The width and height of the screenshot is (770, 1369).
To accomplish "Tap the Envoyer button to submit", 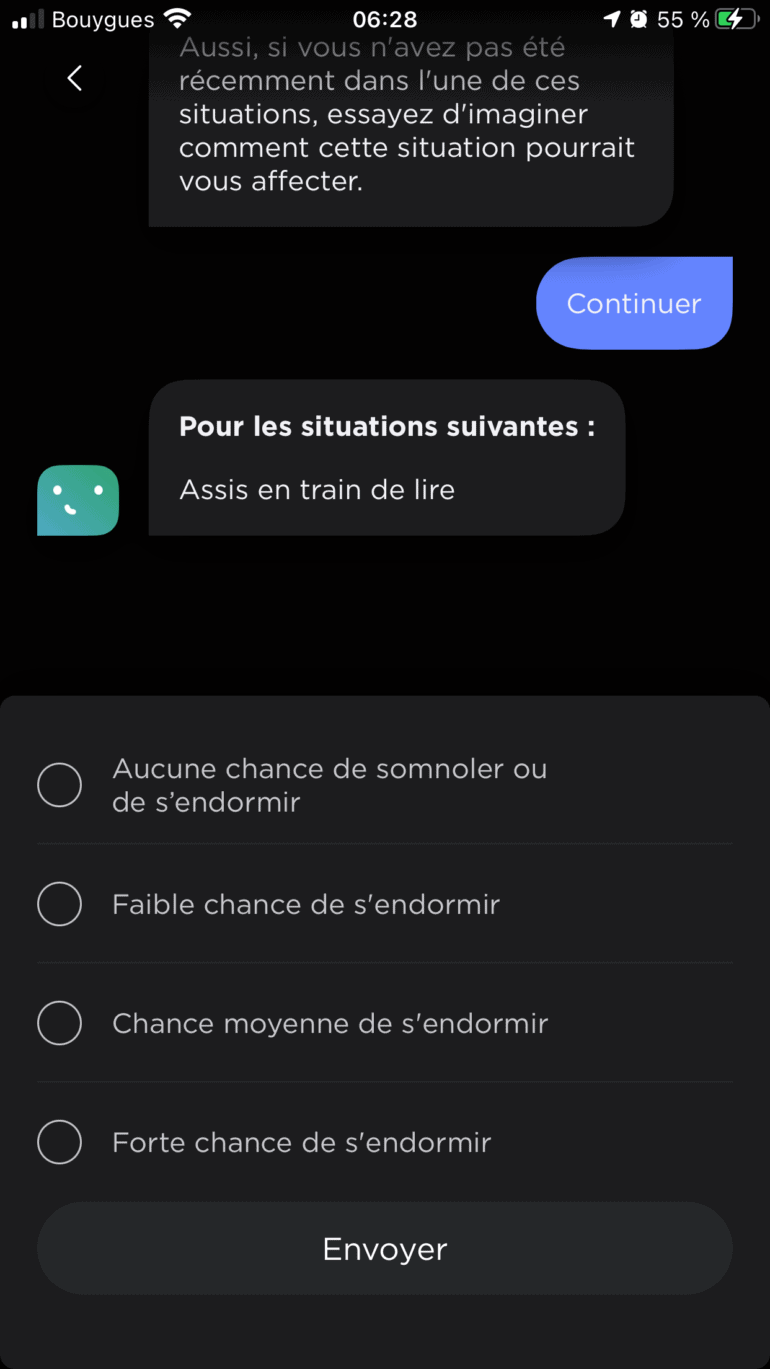I will 385,1248.
